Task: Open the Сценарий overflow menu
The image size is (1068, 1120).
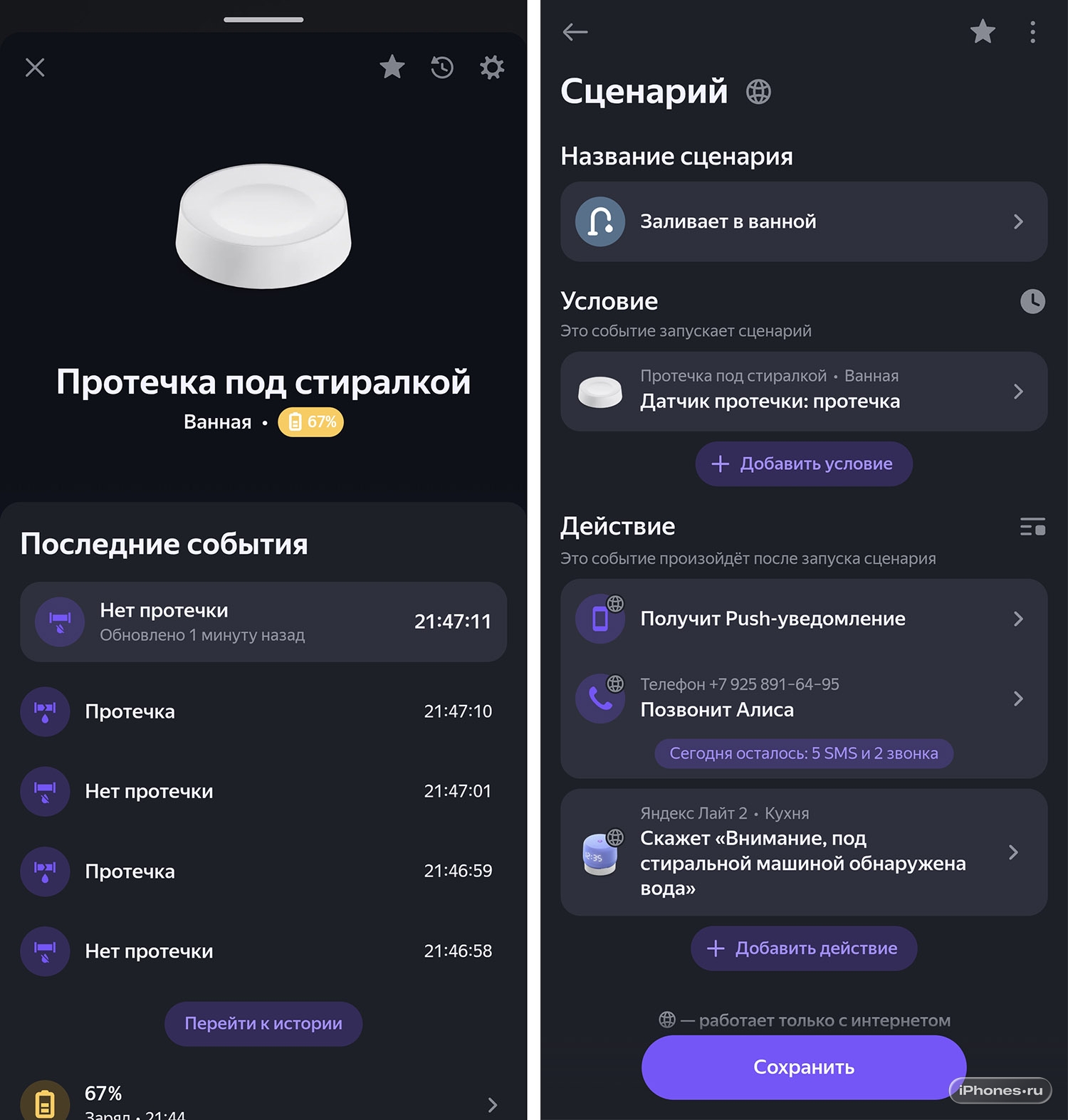Action: pyautogui.click(x=1032, y=32)
